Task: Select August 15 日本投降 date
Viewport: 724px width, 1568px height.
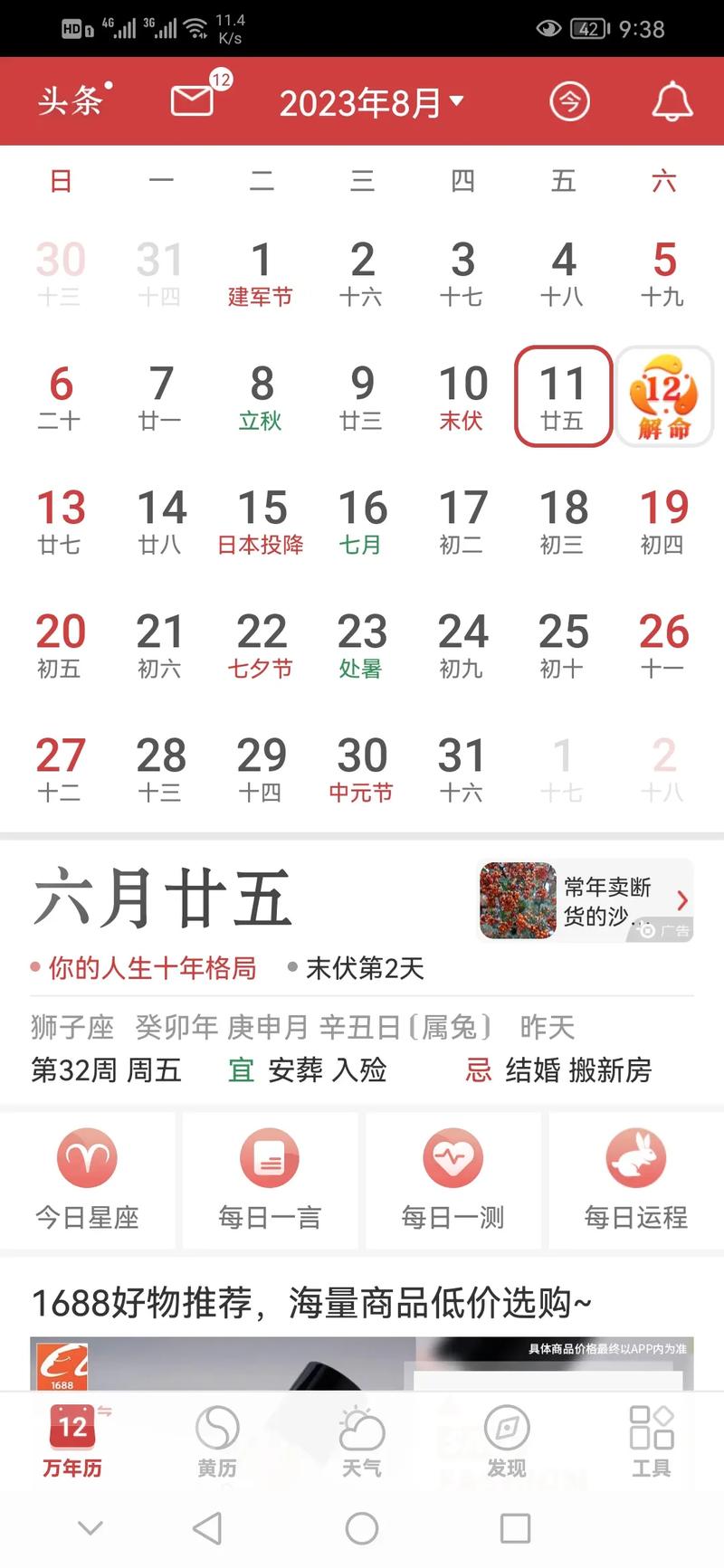Action: point(262,521)
